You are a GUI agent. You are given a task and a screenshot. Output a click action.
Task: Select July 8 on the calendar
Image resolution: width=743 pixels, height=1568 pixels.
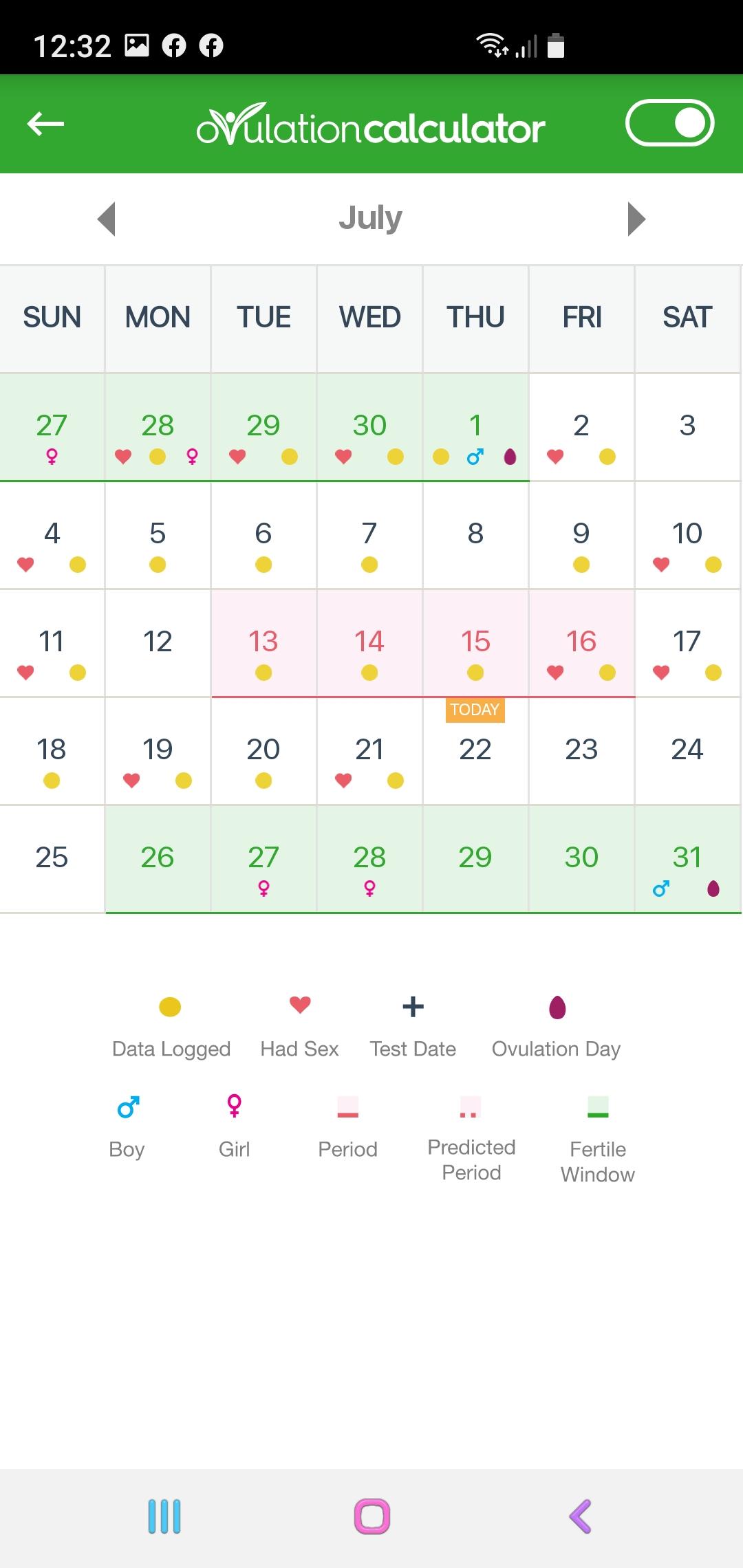(475, 535)
